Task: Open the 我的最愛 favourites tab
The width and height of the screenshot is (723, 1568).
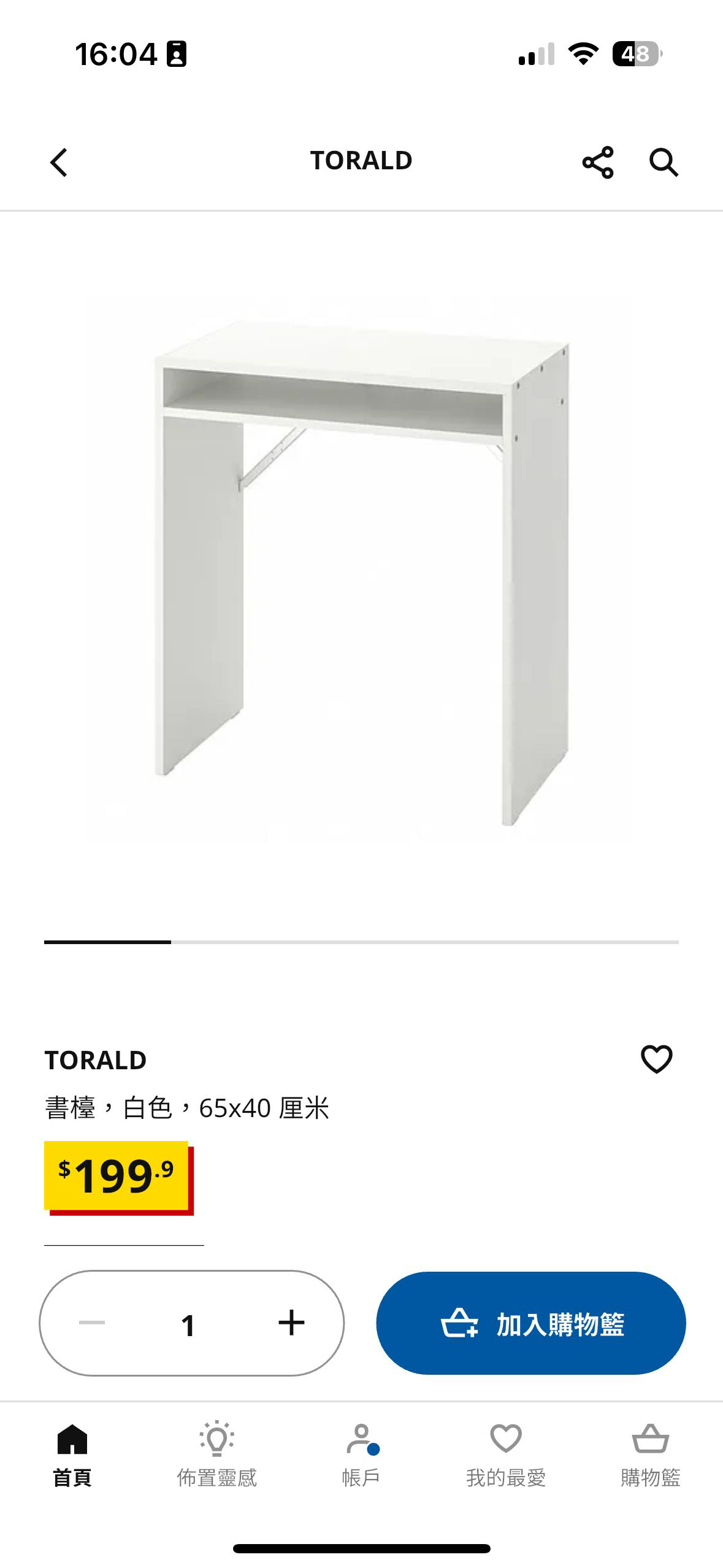Action: 506,1455
